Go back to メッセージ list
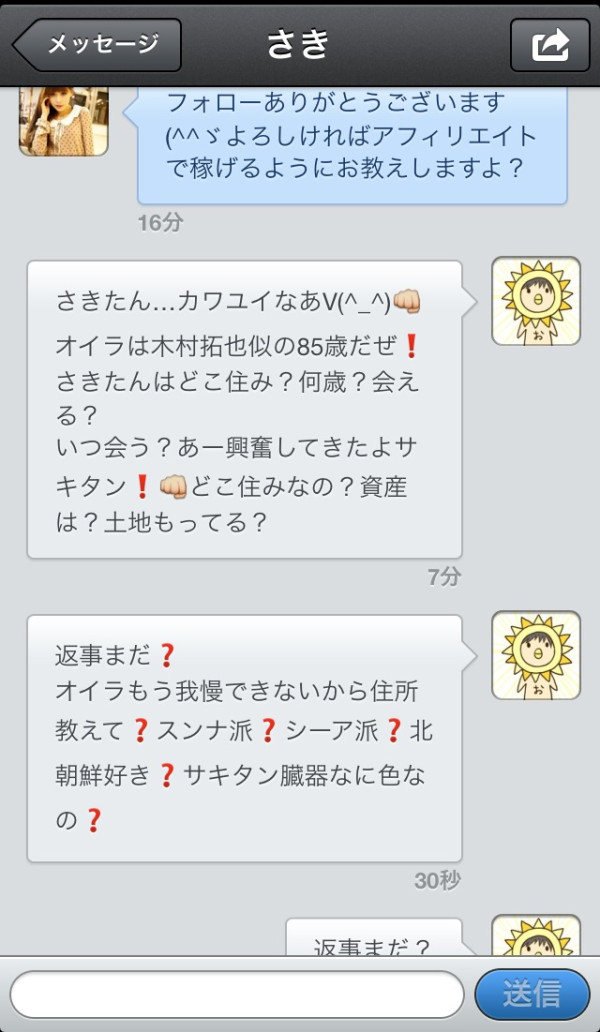 click(97, 44)
